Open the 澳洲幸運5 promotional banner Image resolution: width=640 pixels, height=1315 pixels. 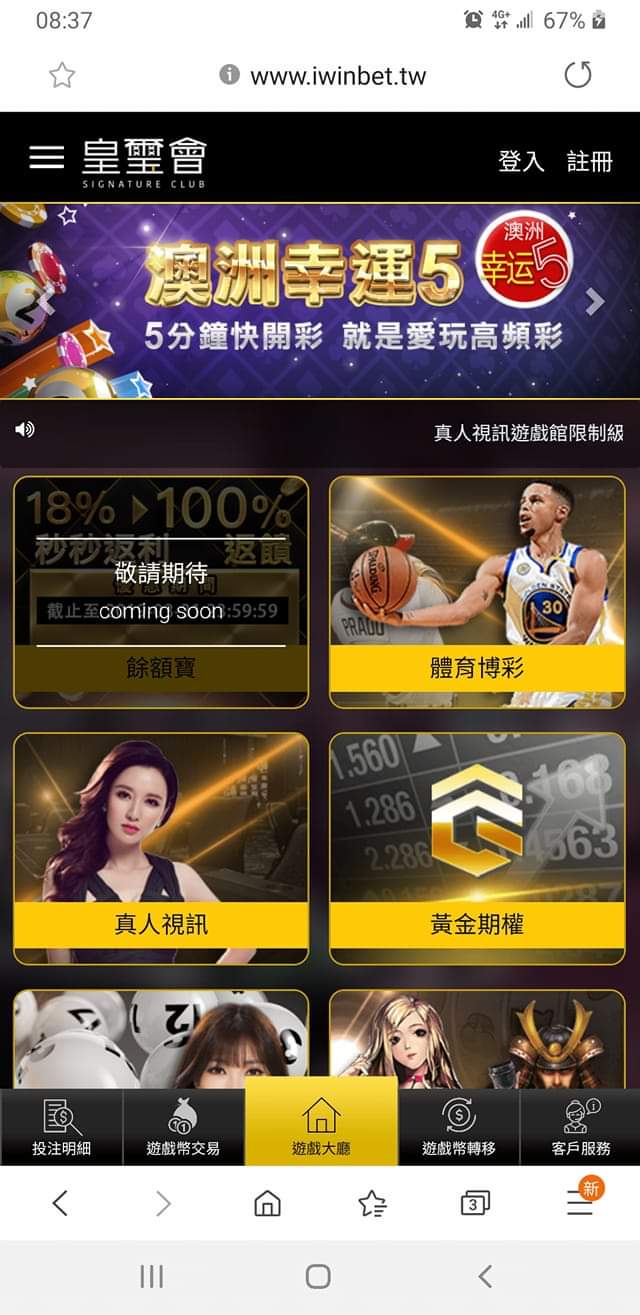pyautogui.click(x=320, y=300)
